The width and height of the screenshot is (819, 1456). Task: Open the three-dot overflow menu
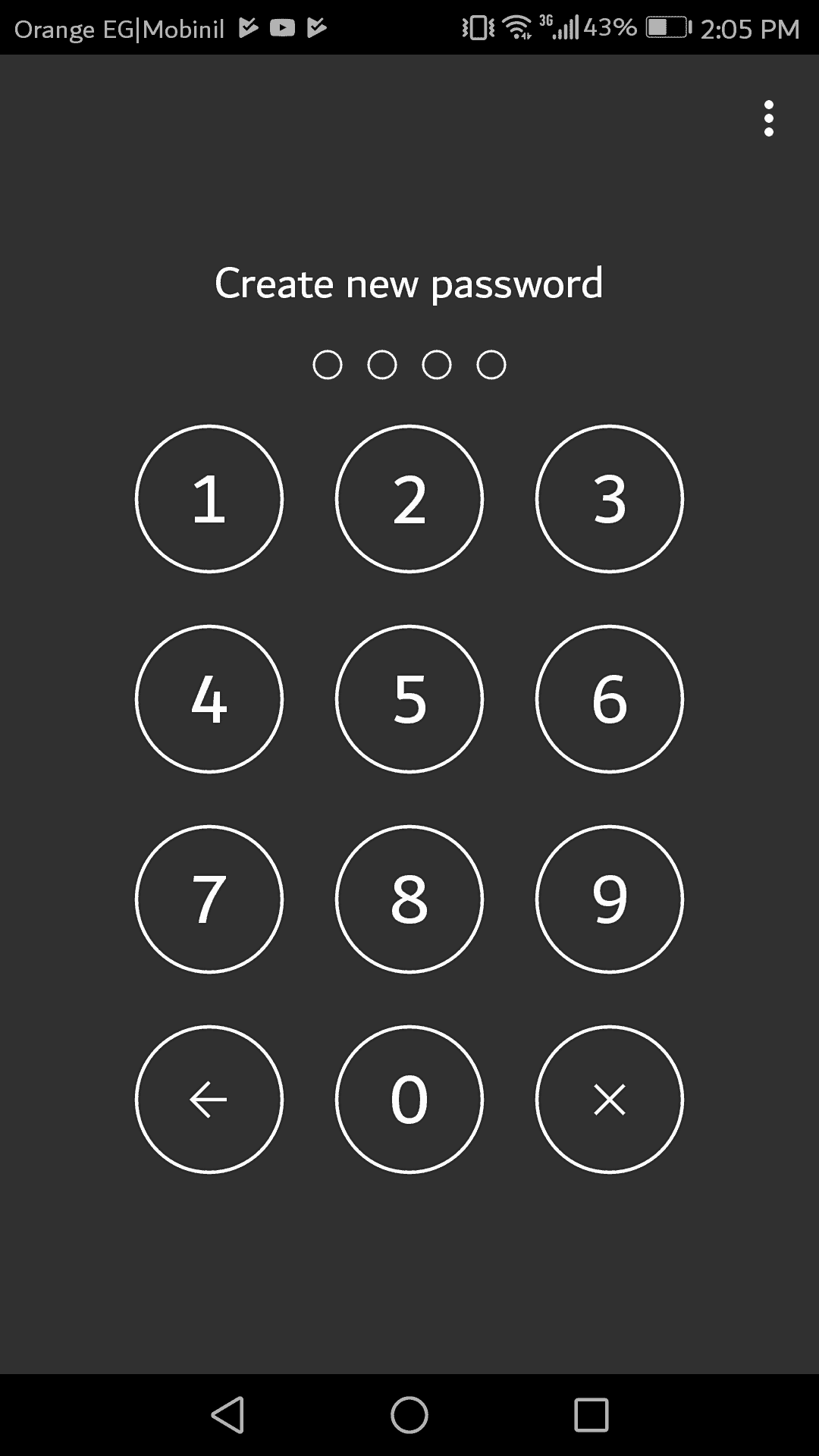click(768, 118)
